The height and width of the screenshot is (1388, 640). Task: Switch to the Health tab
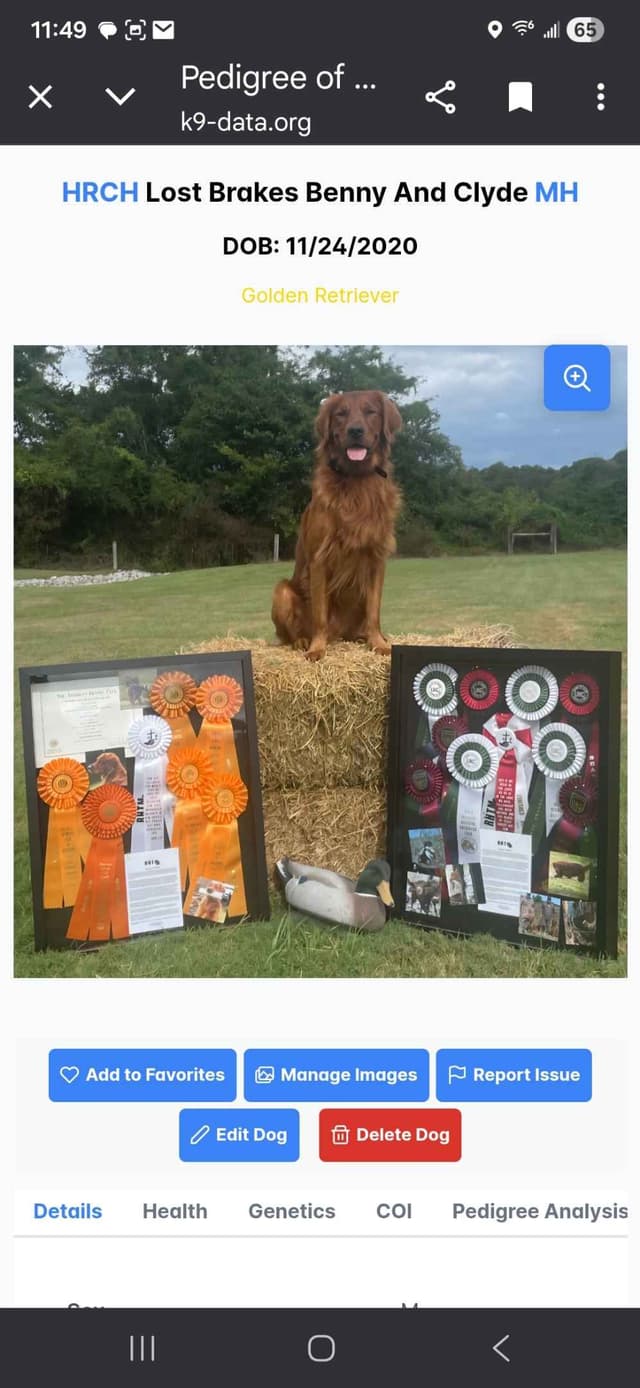175,1211
